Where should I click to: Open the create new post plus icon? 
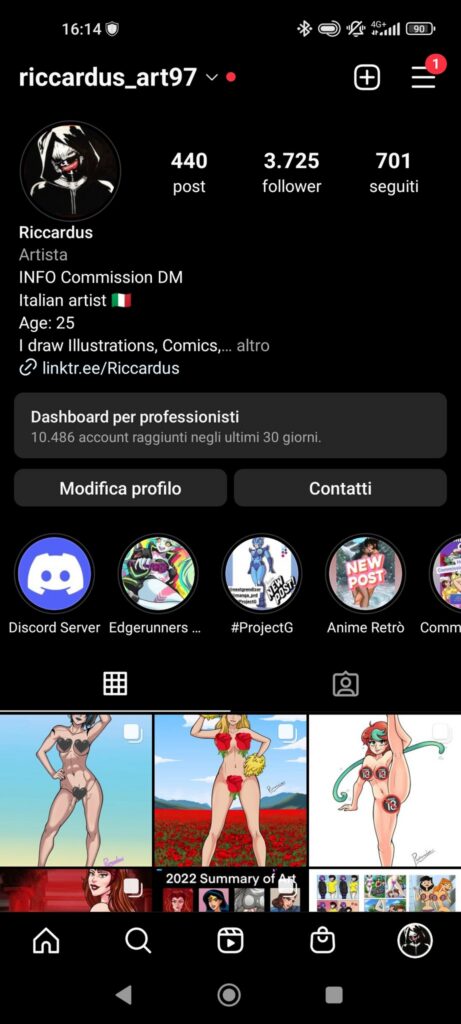click(366, 78)
